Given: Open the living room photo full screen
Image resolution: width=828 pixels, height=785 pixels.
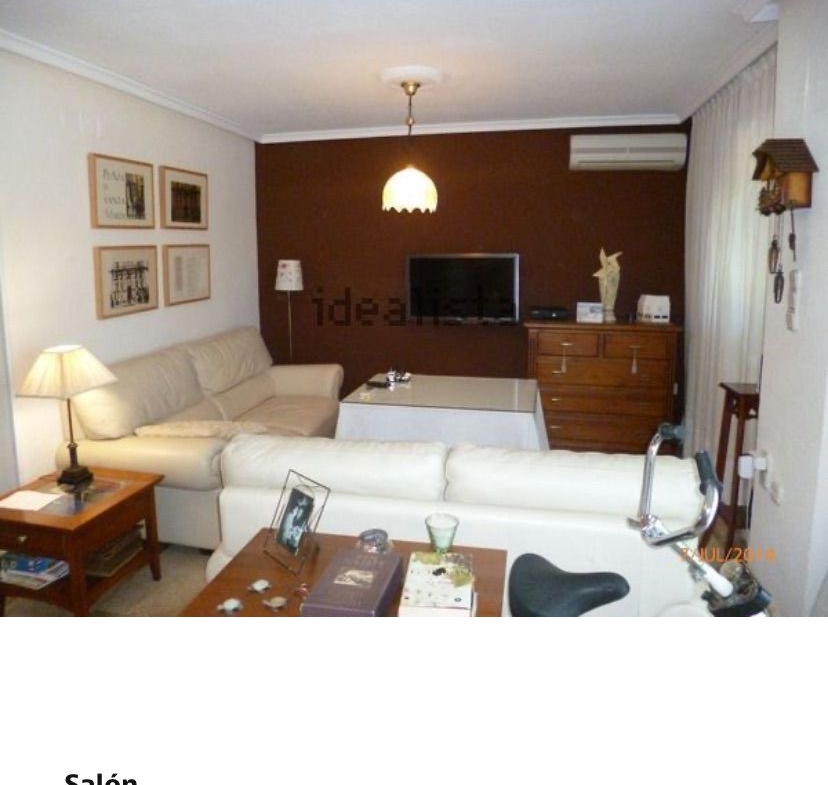Looking at the screenshot, I should click(x=414, y=308).
